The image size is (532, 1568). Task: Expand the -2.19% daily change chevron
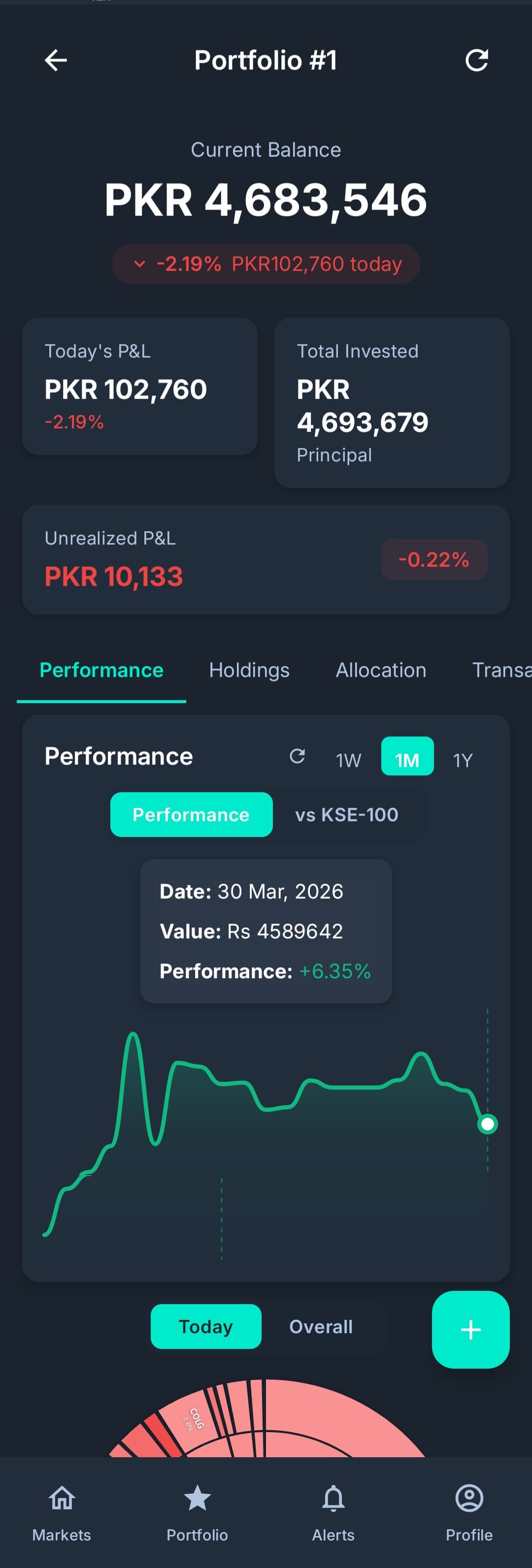coord(138,264)
